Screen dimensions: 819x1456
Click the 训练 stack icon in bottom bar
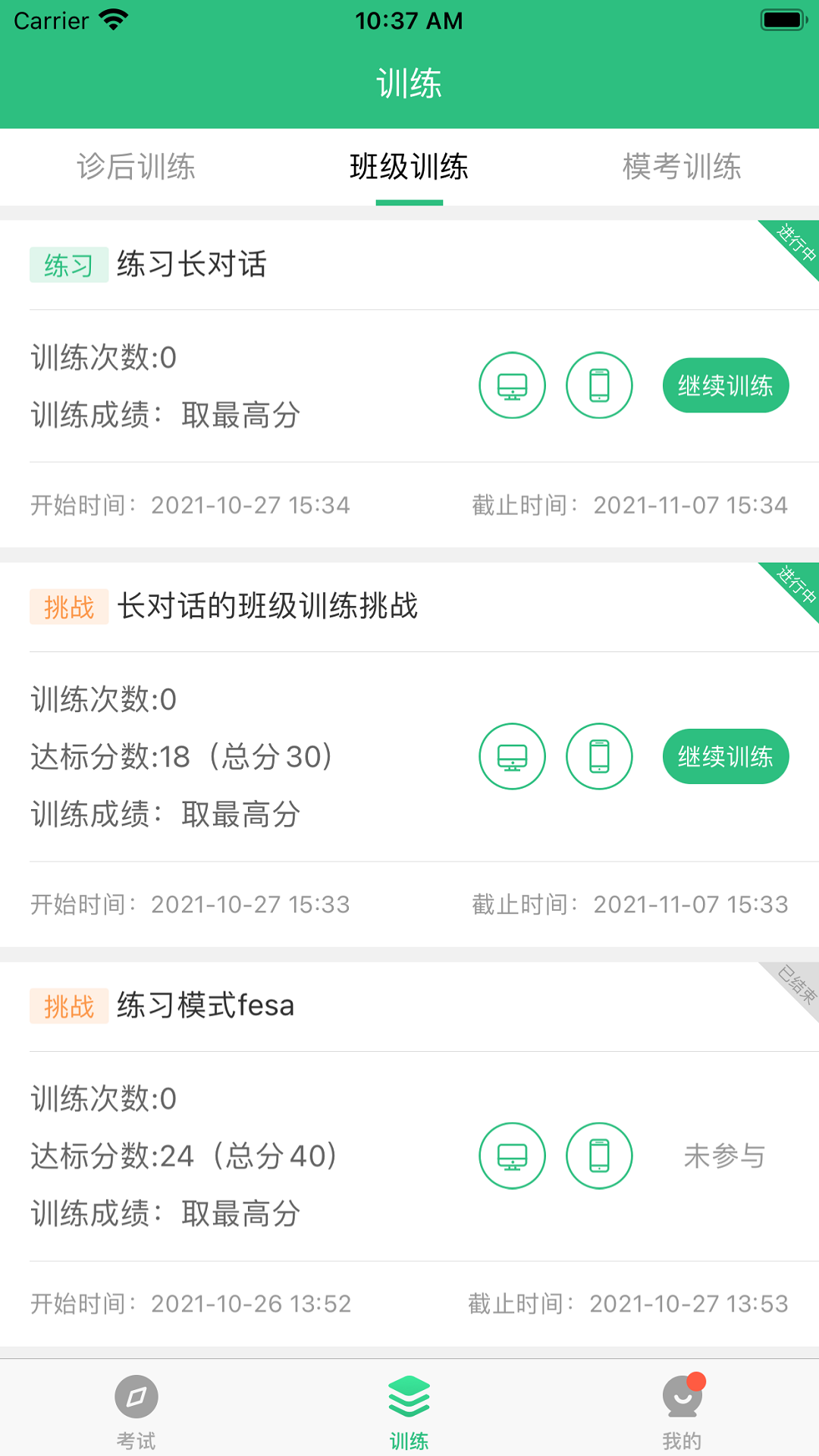[x=409, y=1407]
